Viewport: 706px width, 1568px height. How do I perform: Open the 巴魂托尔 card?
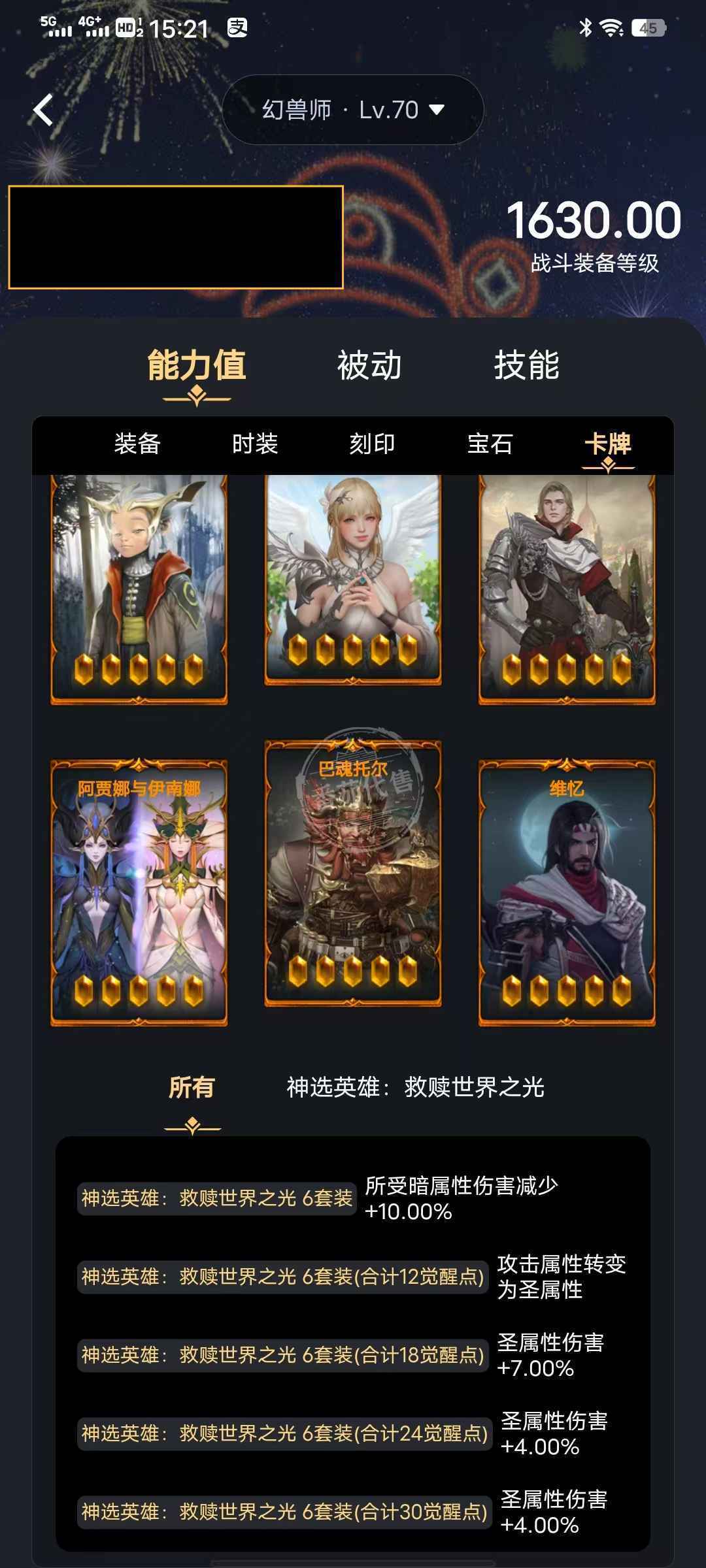click(353, 872)
